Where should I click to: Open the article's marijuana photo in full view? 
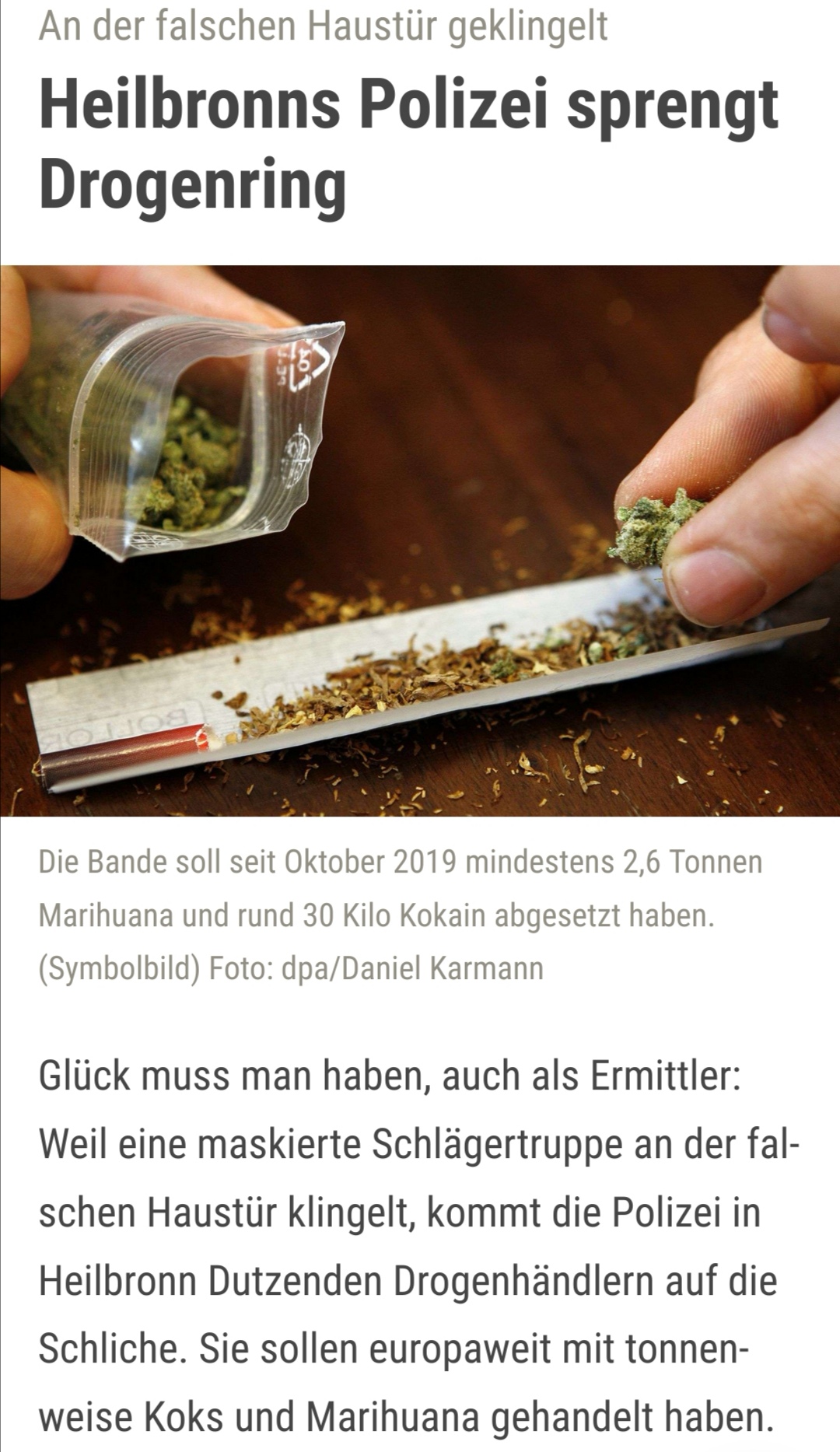(420, 541)
